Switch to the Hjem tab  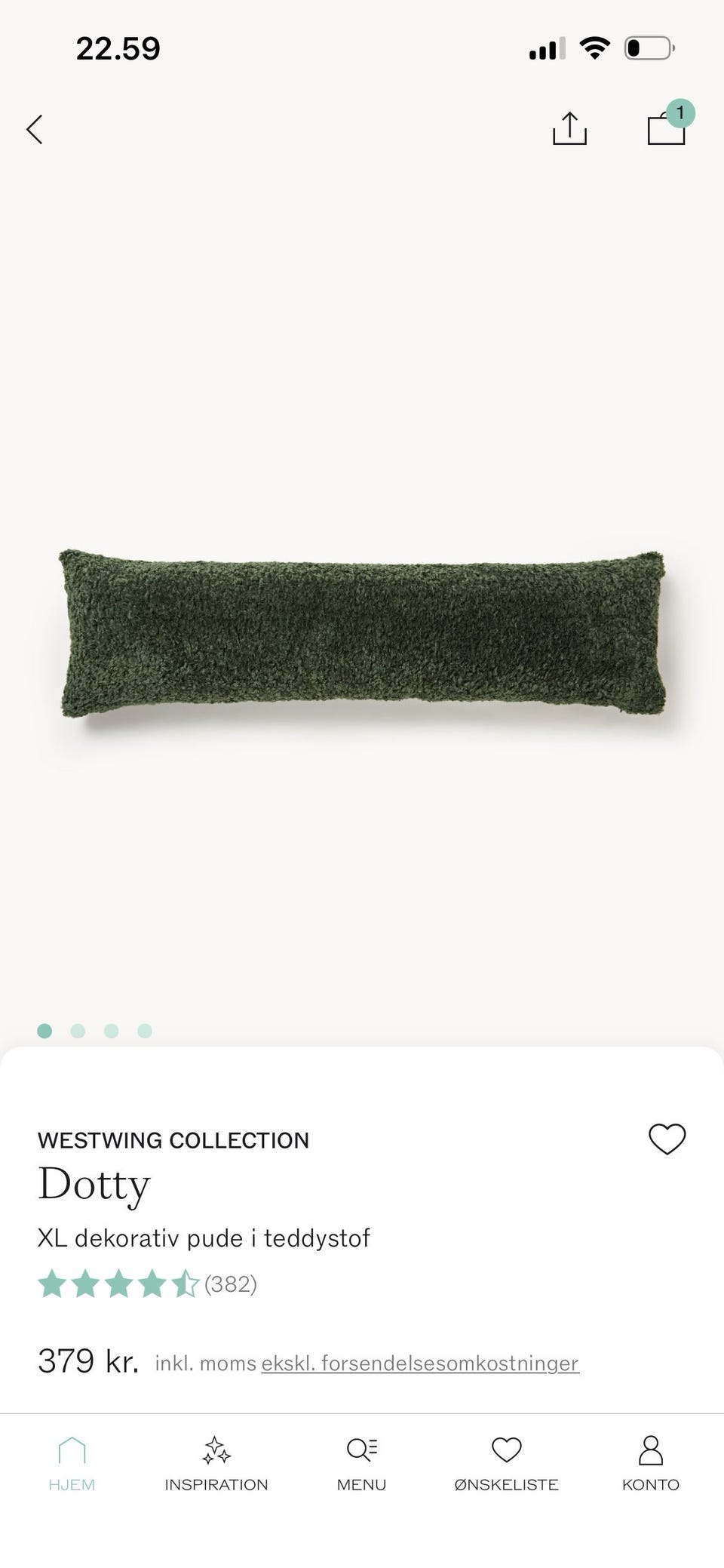(x=72, y=1465)
